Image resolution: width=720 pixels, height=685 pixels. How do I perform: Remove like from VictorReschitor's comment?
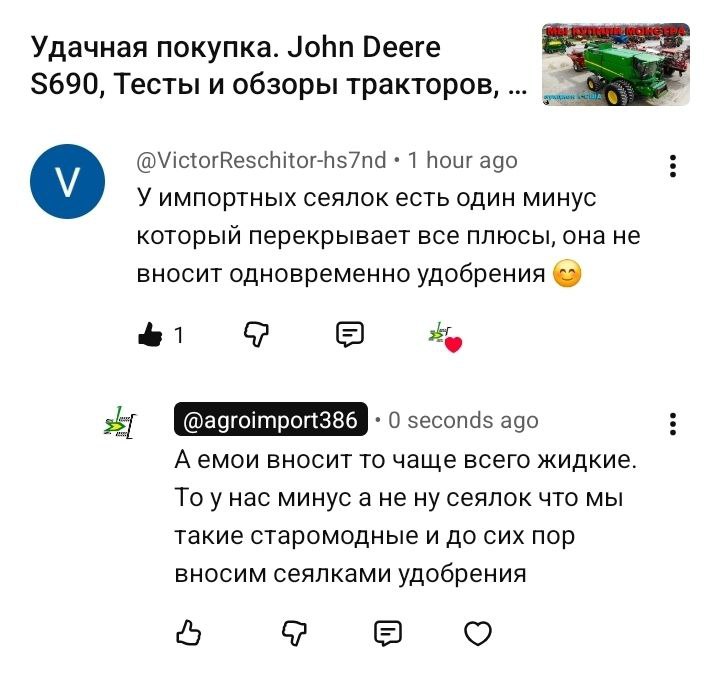[150, 335]
